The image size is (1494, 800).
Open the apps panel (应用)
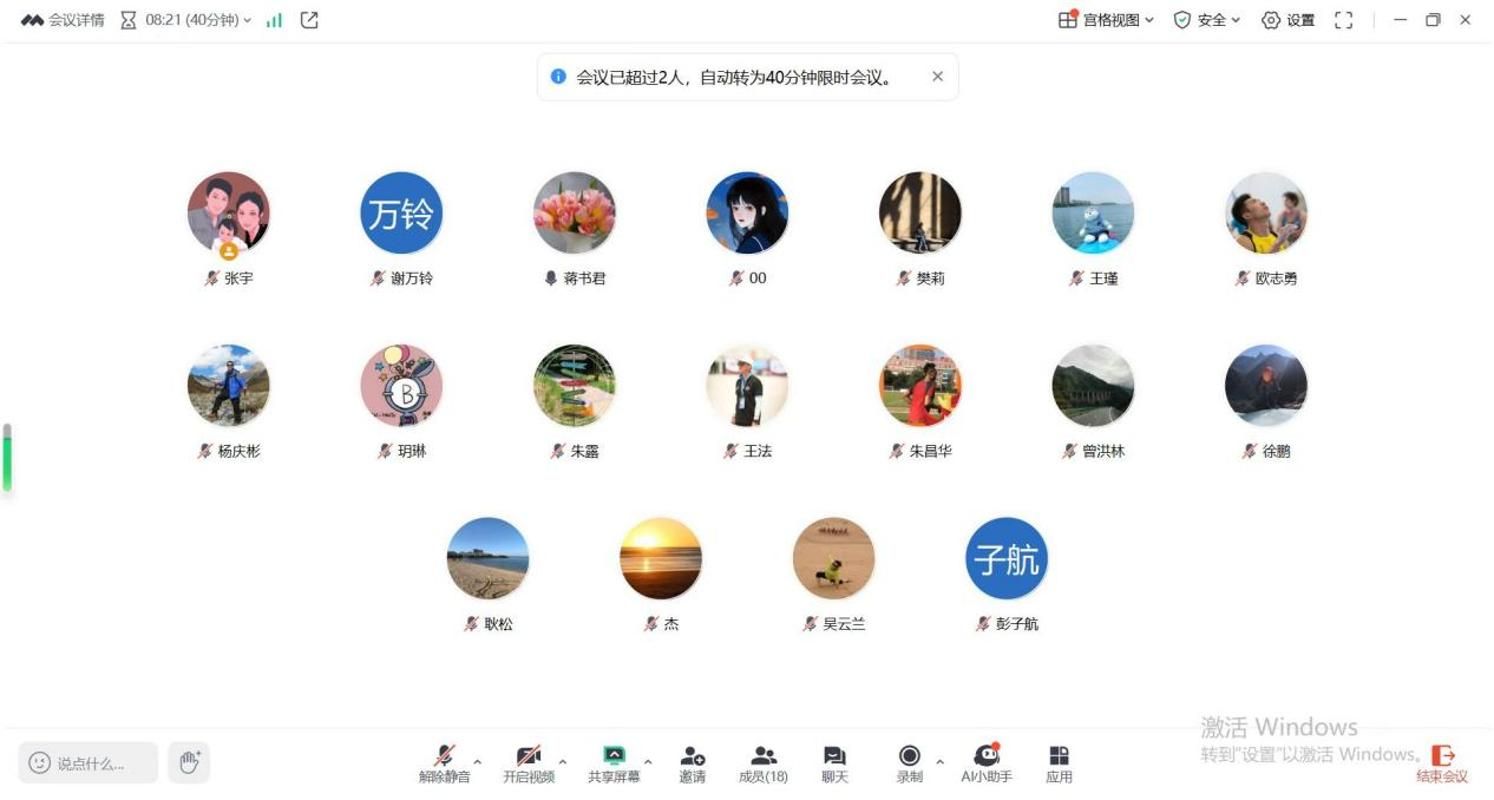click(x=1059, y=763)
